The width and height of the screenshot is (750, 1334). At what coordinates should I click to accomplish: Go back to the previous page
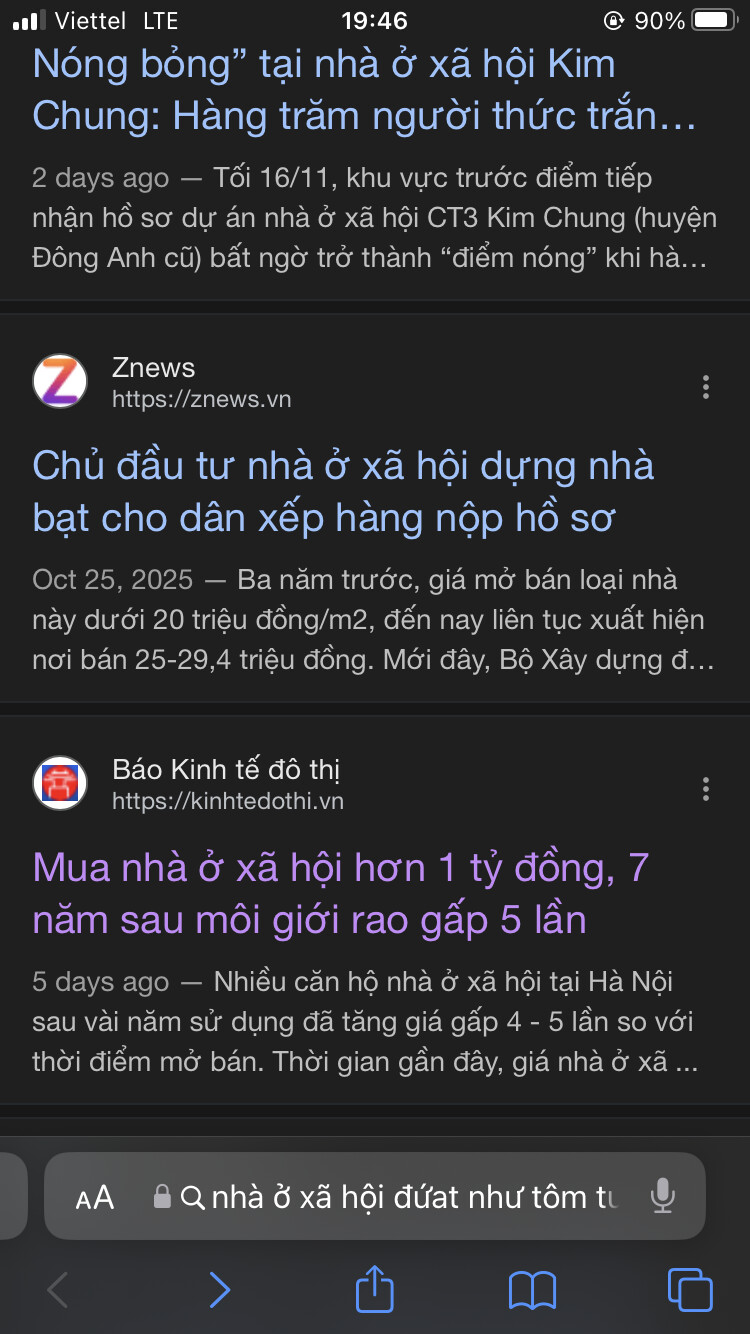[x=58, y=1290]
